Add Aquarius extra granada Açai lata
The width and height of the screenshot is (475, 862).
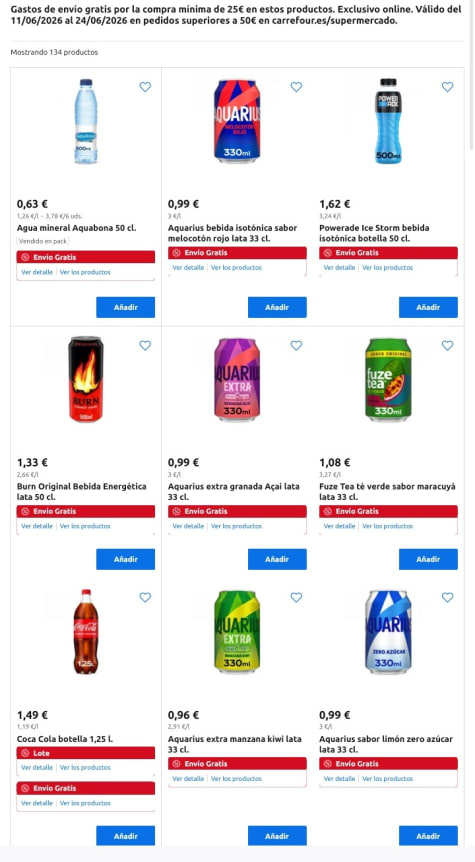pyautogui.click(x=277, y=559)
